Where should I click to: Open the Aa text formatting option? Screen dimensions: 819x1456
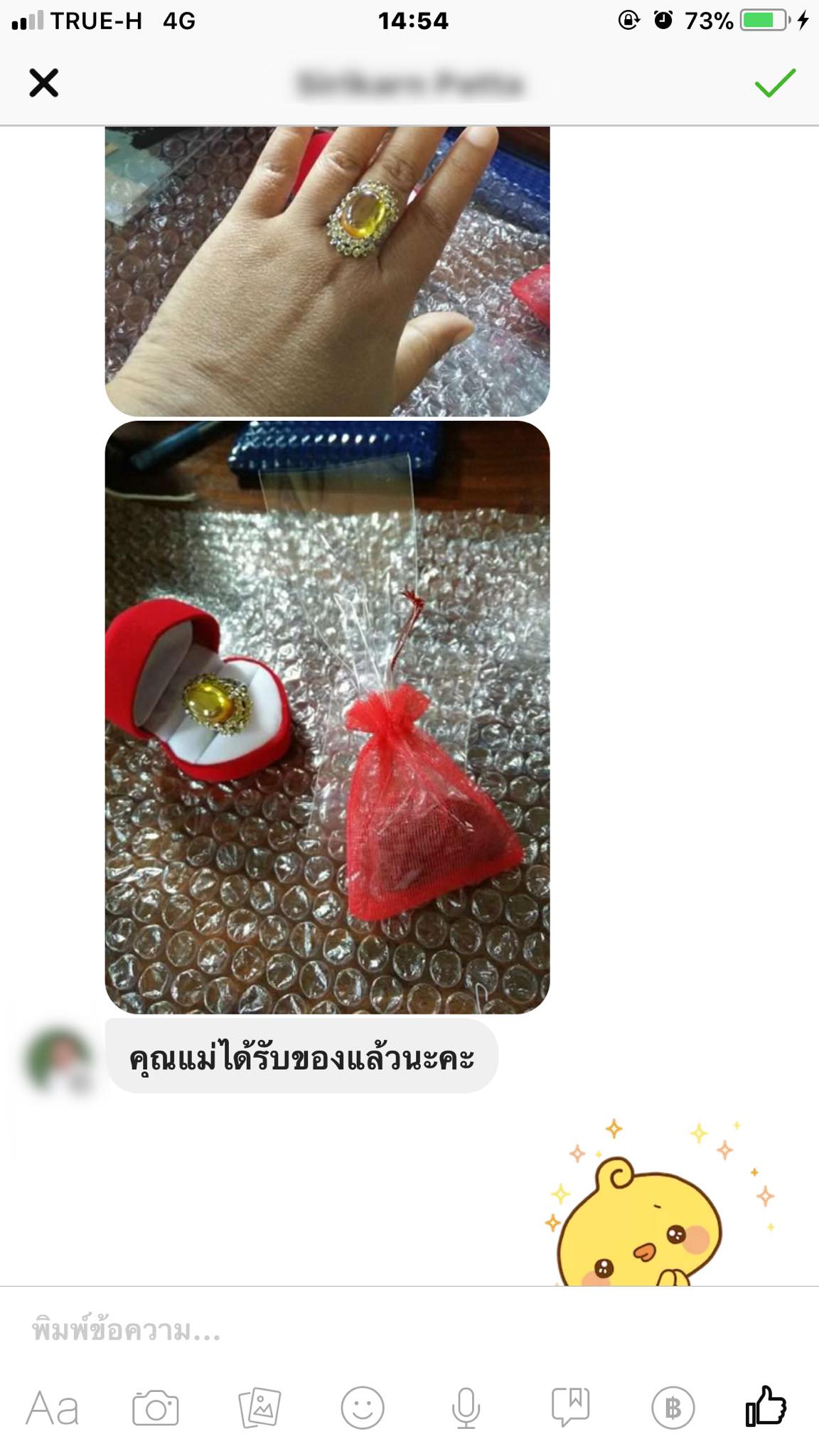pyautogui.click(x=53, y=1408)
